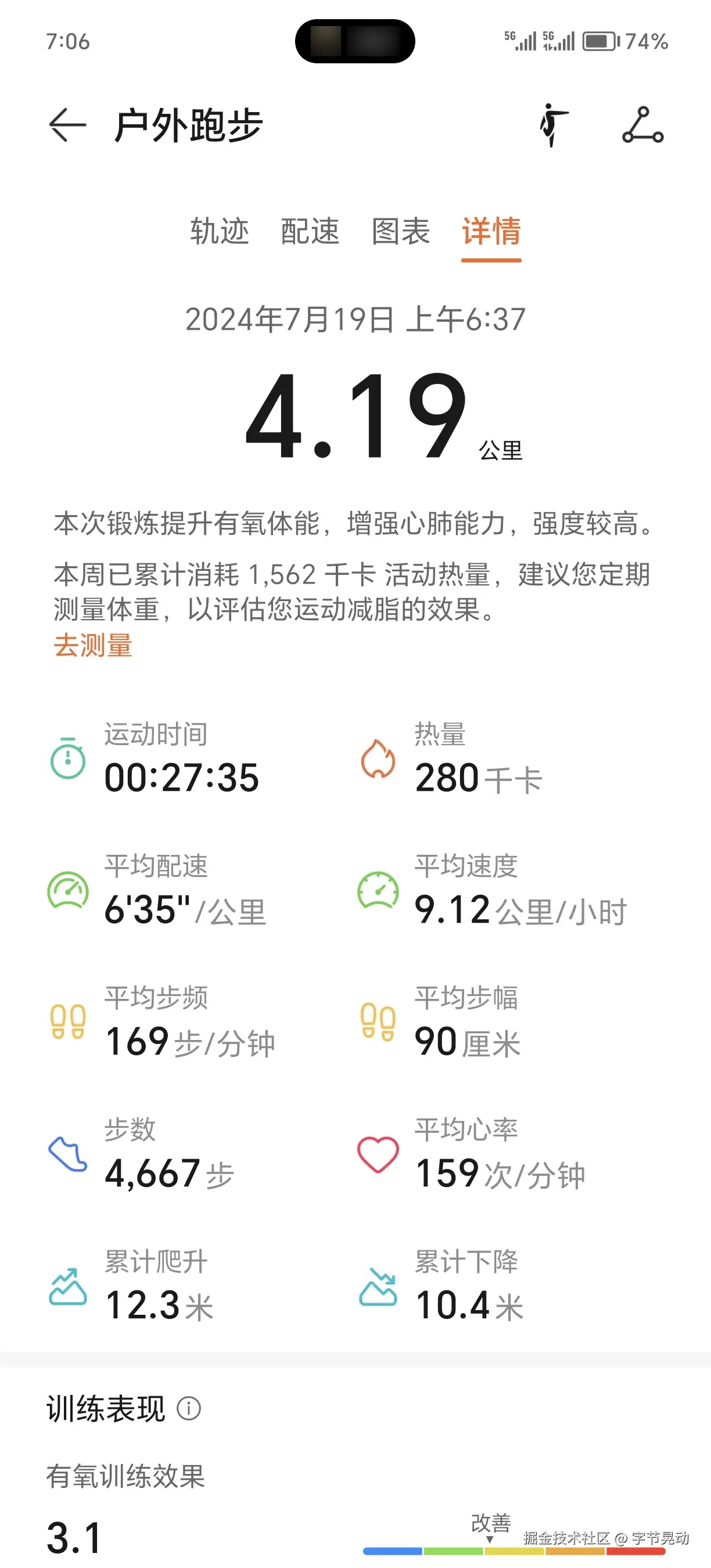The image size is (711, 1568).
Task: Tap the speedometer icon beside 平均速度
Action: 379,890
